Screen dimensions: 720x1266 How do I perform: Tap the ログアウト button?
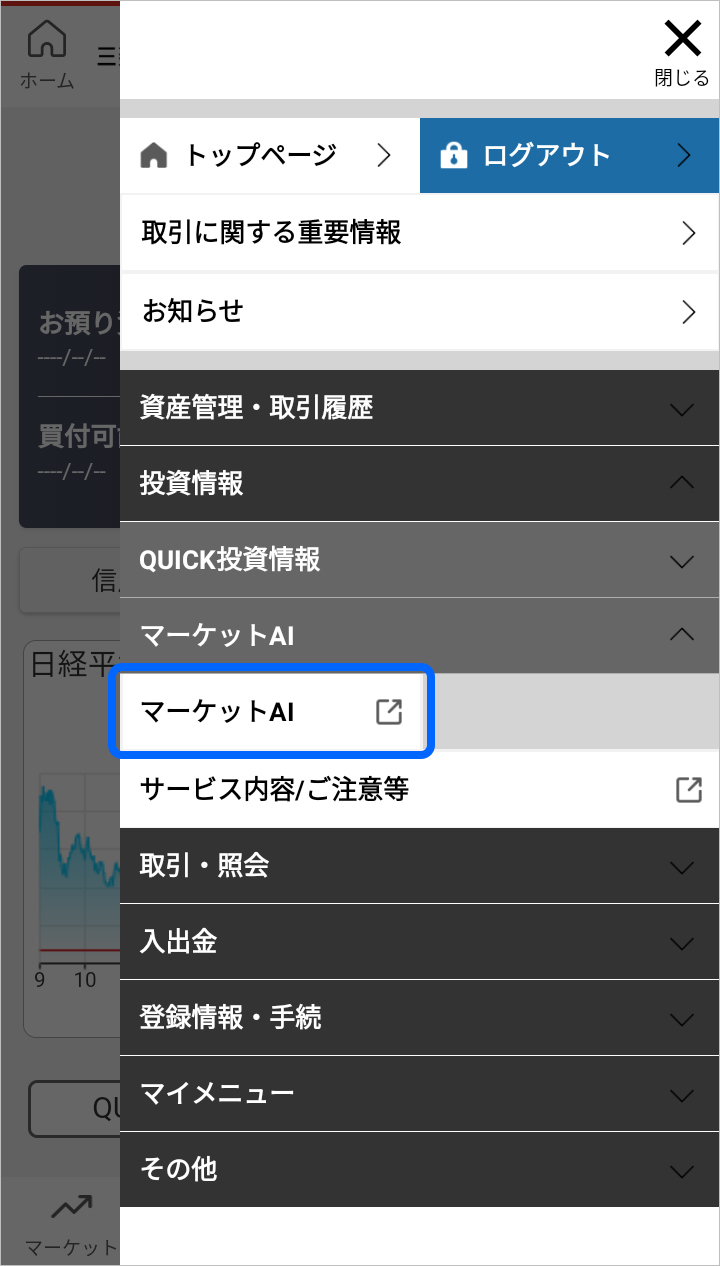(x=570, y=155)
